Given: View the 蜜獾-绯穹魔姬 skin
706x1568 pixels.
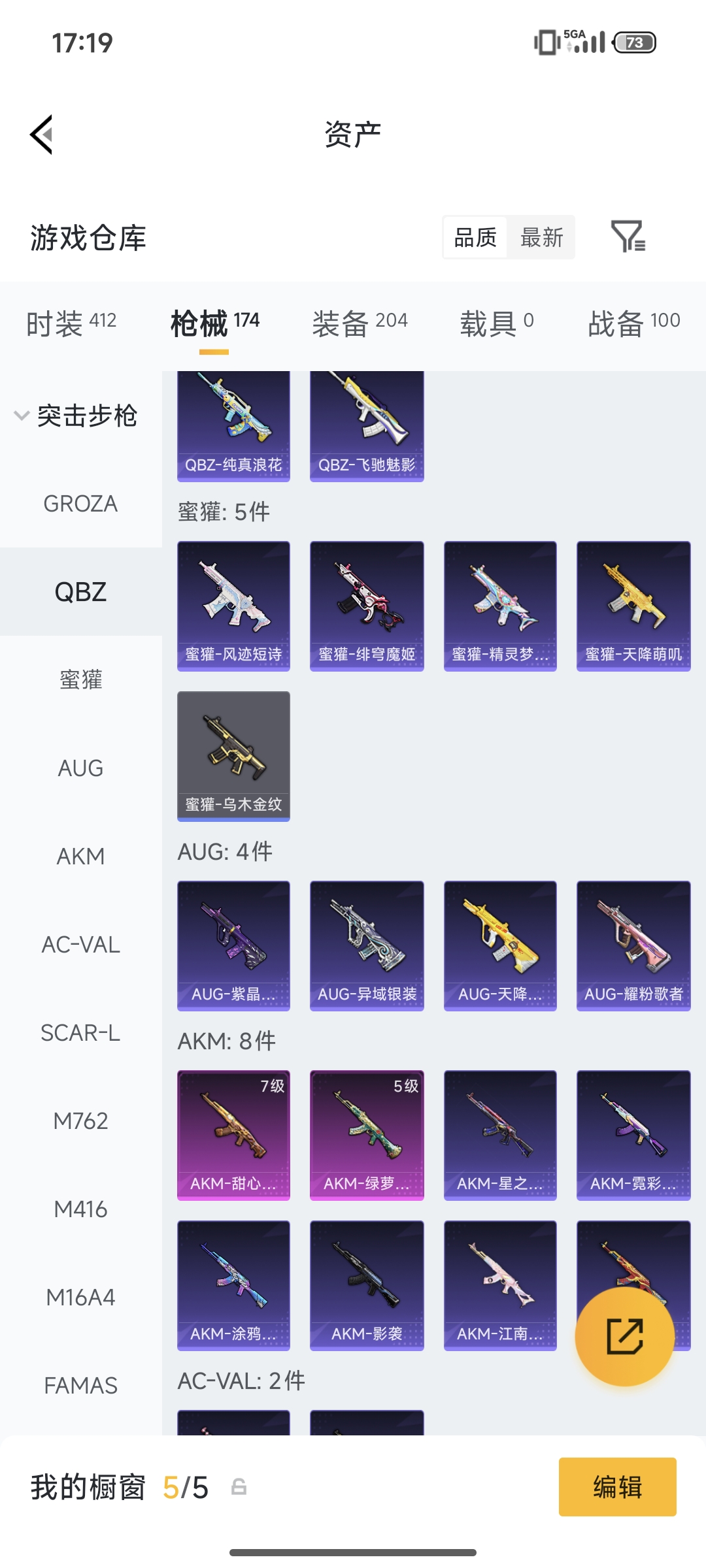Looking at the screenshot, I should tap(367, 606).
